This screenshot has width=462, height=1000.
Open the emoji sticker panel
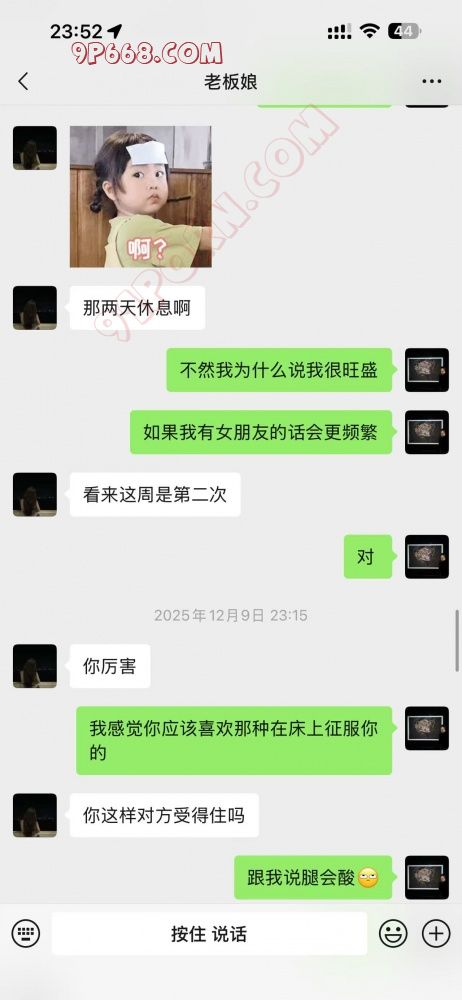click(393, 934)
